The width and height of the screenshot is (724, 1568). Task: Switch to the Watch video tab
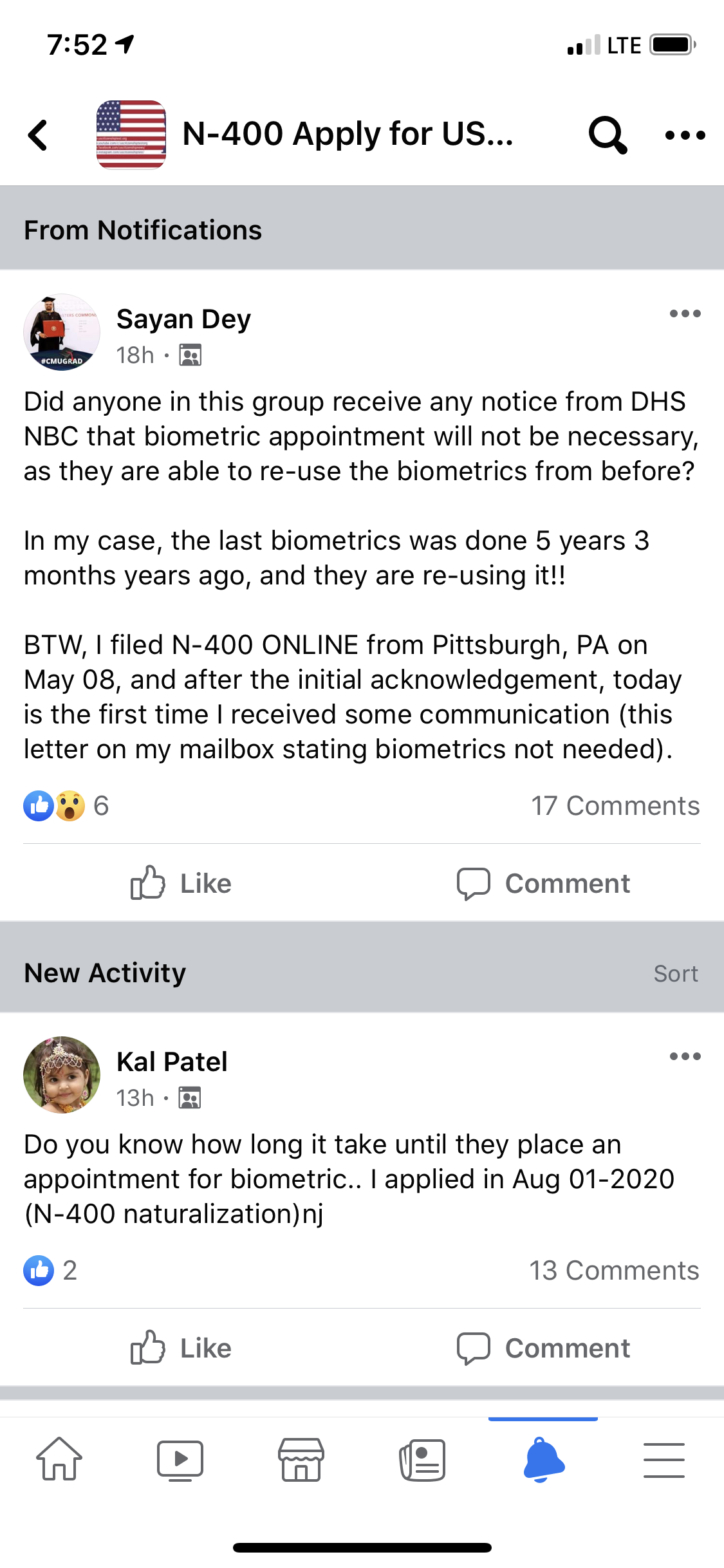pyautogui.click(x=180, y=1460)
